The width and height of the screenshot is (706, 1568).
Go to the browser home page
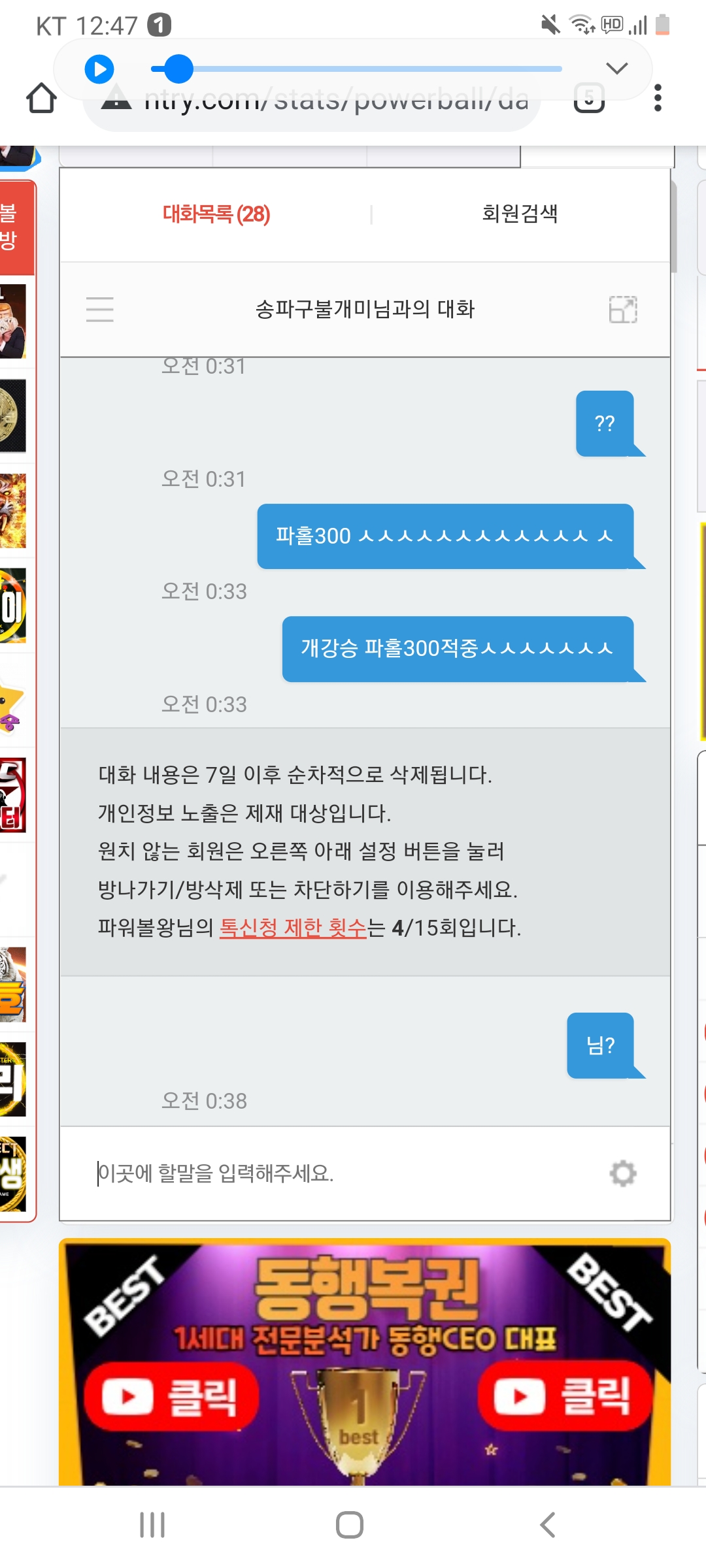41,99
